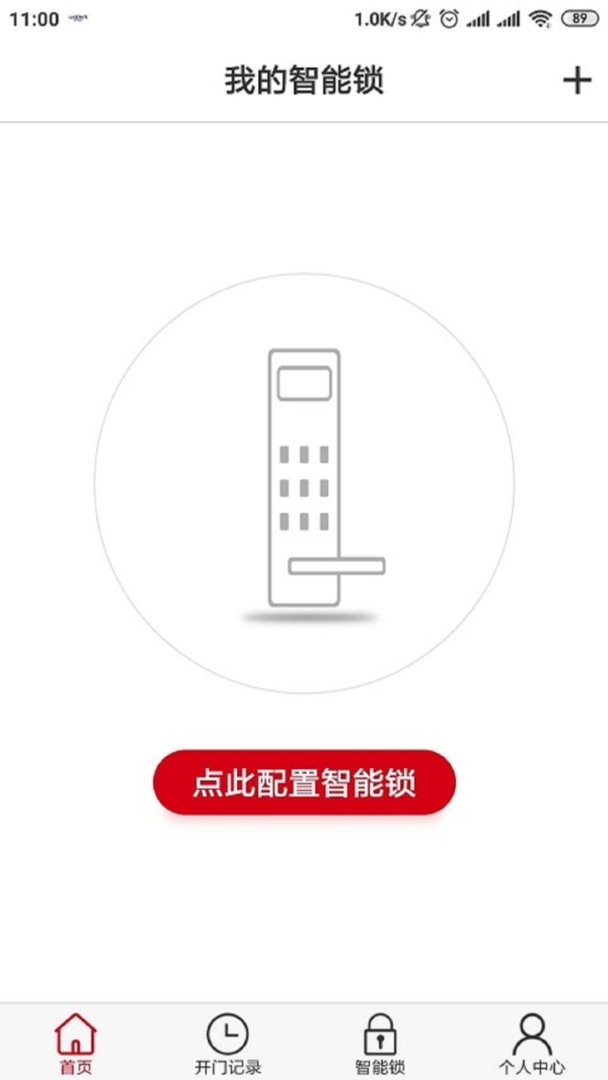Open the 开门记录 tab
This screenshot has width=608, height=1080.
[x=228, y=1043]
